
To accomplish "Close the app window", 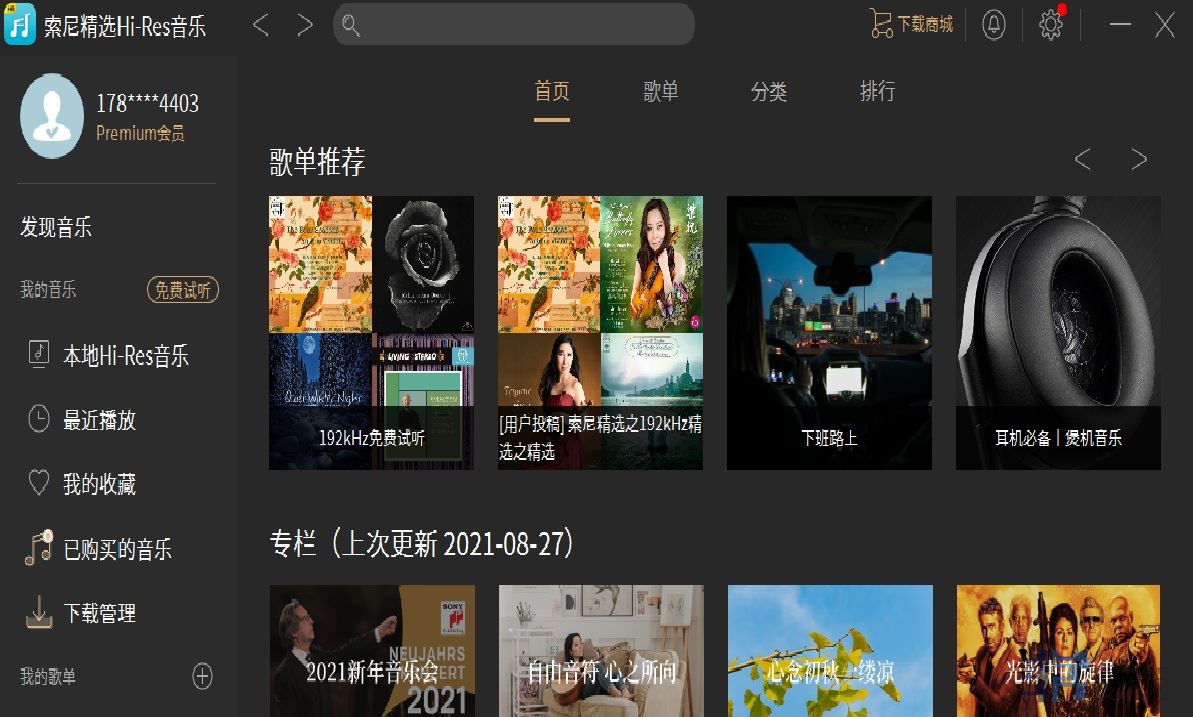I will tap(1165, 25).
